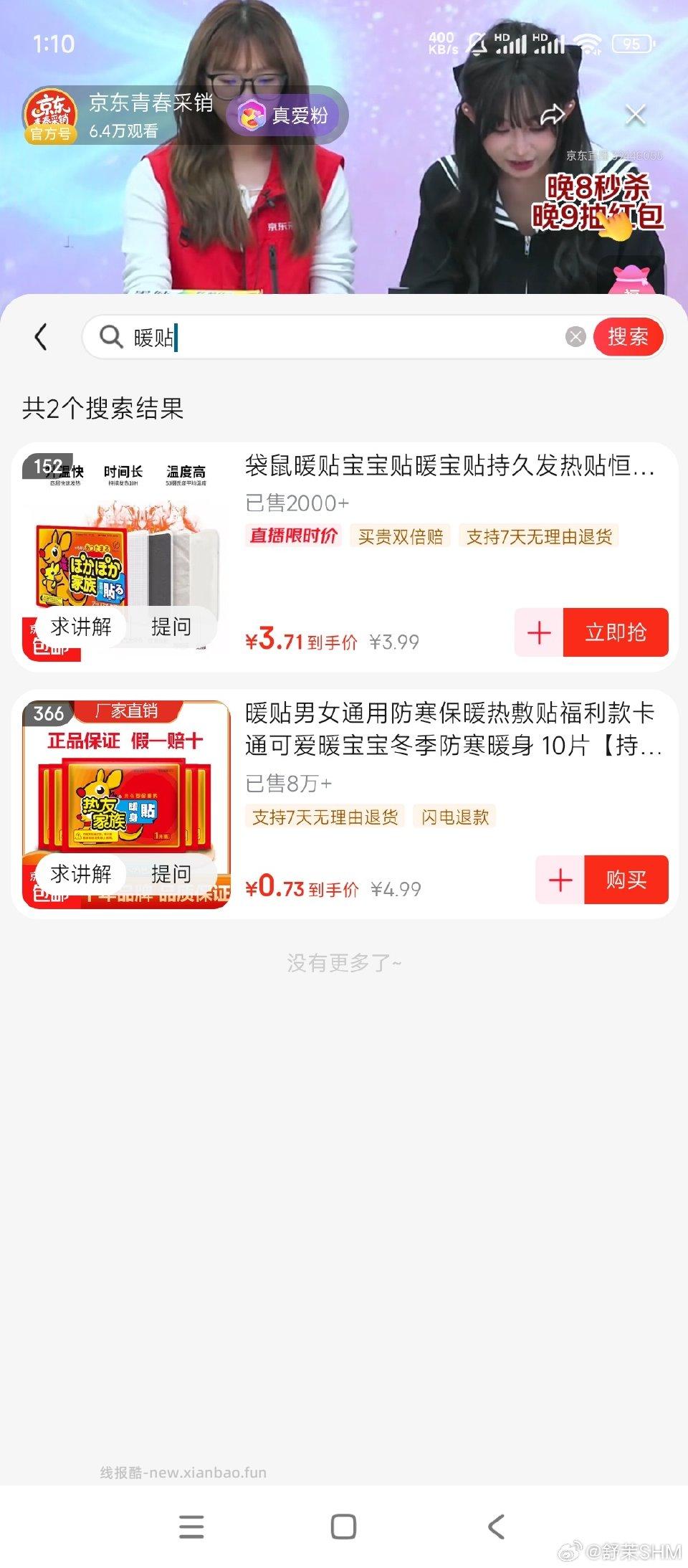Viewport: 688px width, 1568px height.
Task: Close the live stream via the X
Action: pos(635,115)
